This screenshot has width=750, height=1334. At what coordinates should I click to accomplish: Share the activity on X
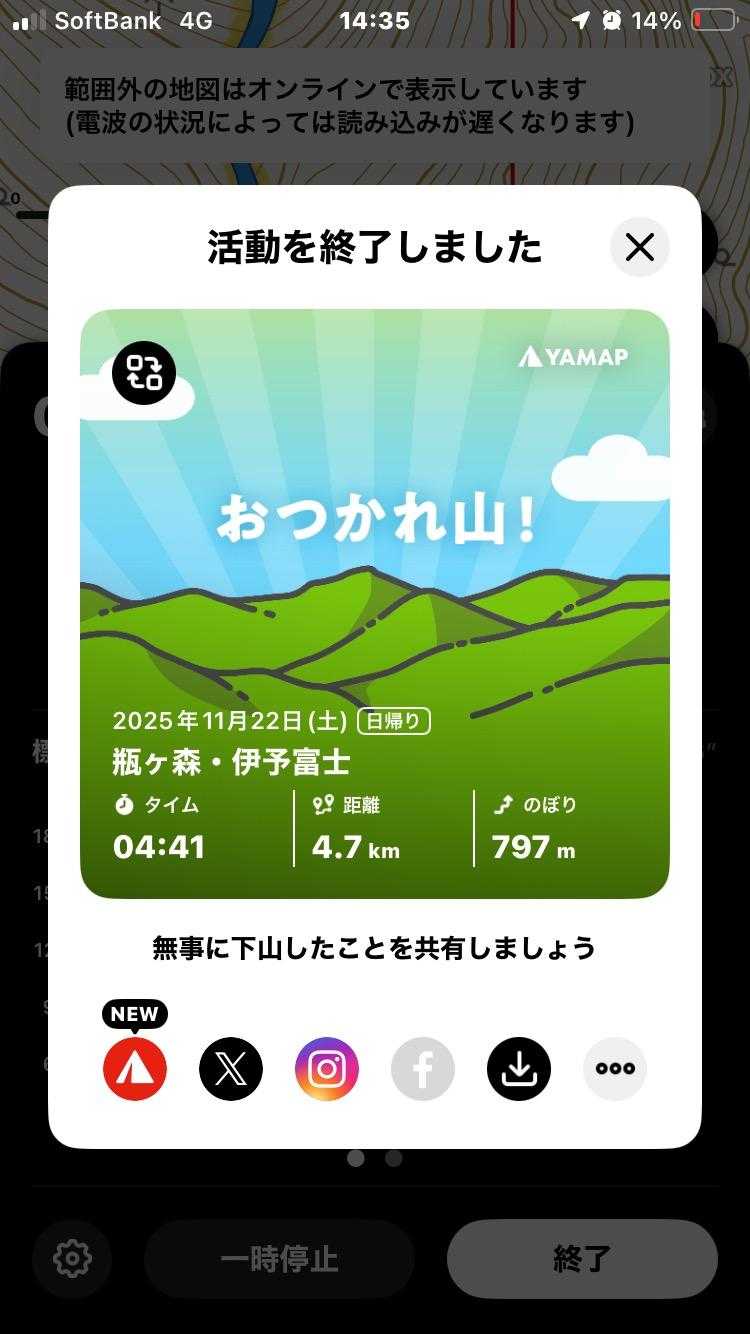coord(231,1069)
